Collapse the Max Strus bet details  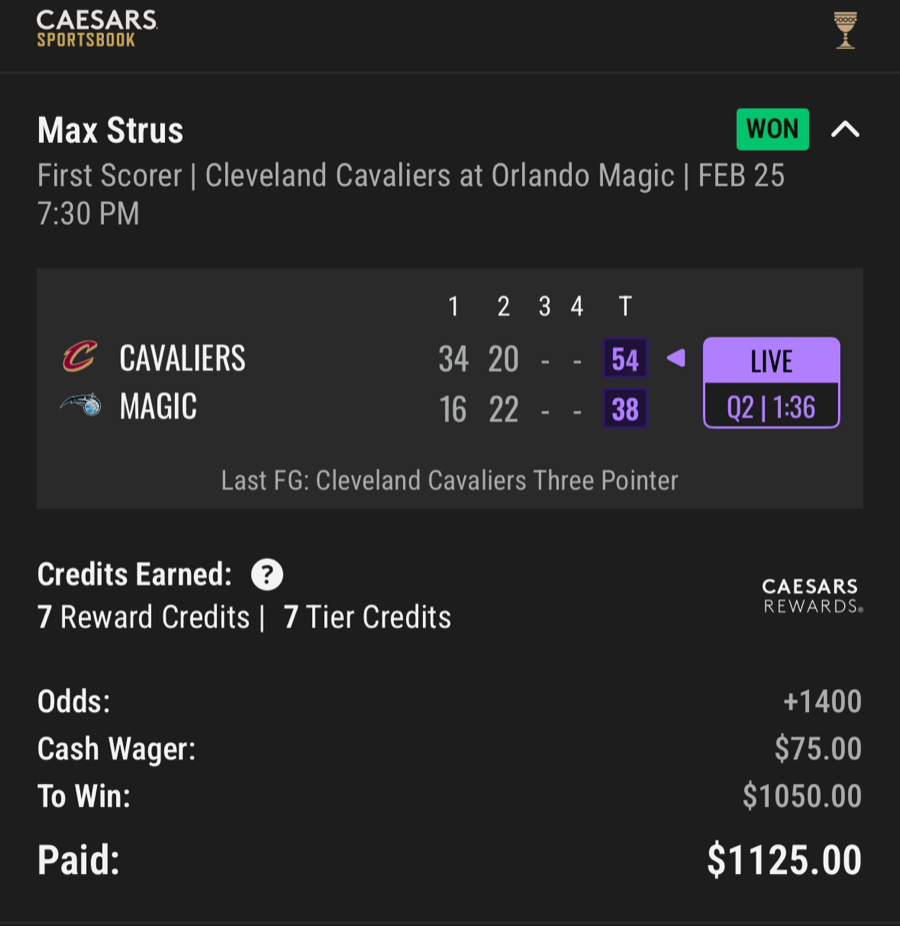845,130
